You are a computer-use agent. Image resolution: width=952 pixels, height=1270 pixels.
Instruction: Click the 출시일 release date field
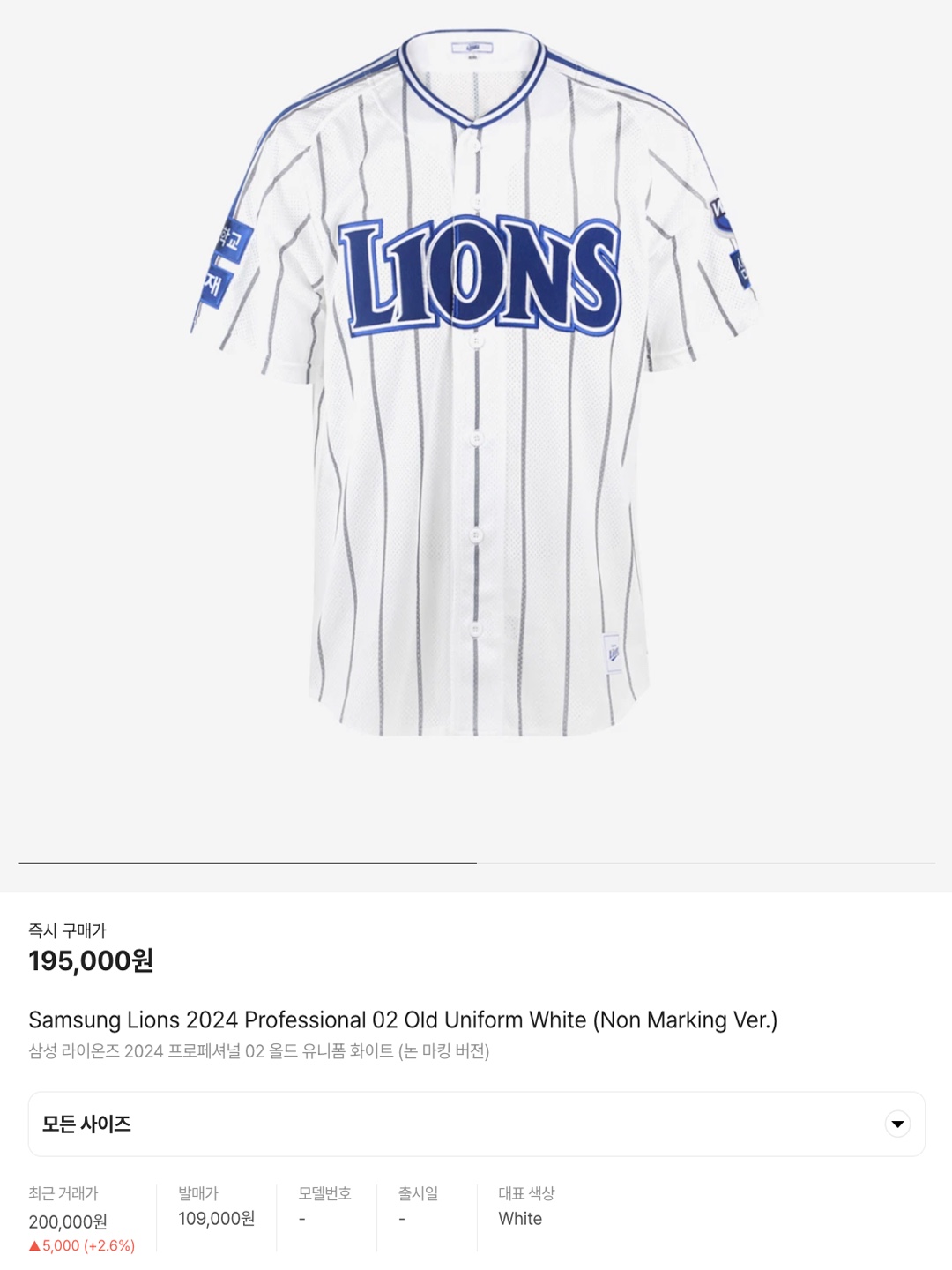tap(402, 1220)
